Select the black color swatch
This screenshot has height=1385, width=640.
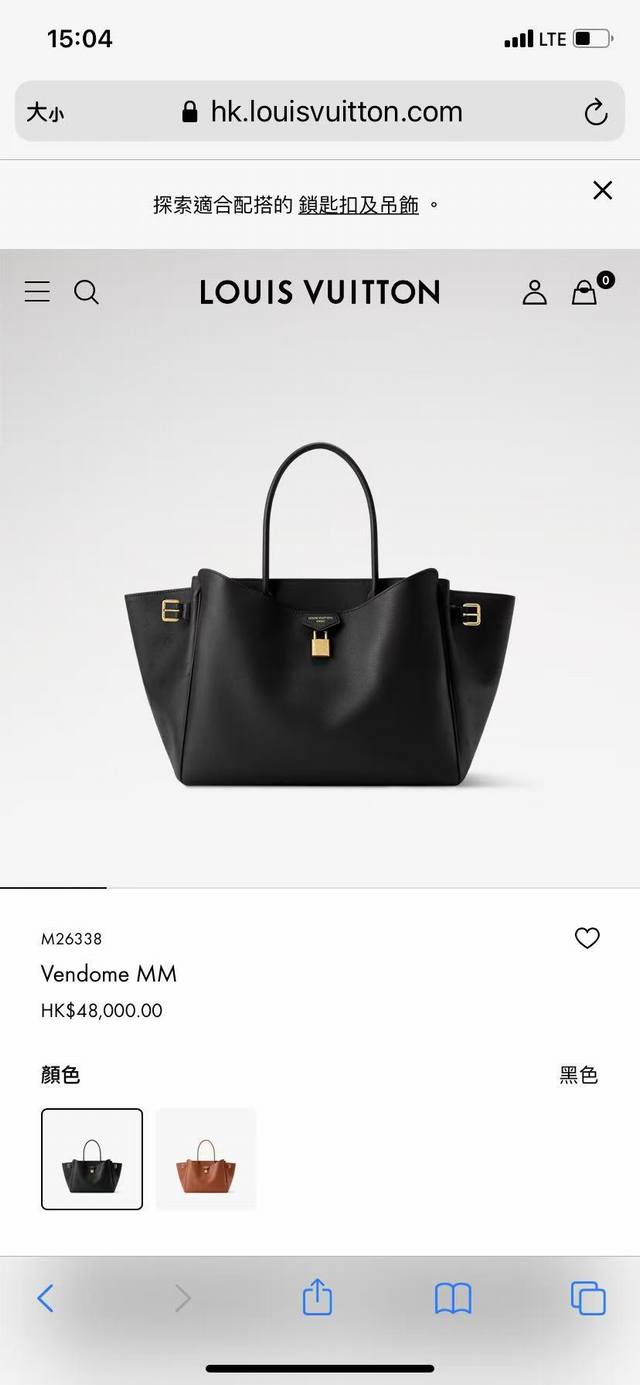92,1159
